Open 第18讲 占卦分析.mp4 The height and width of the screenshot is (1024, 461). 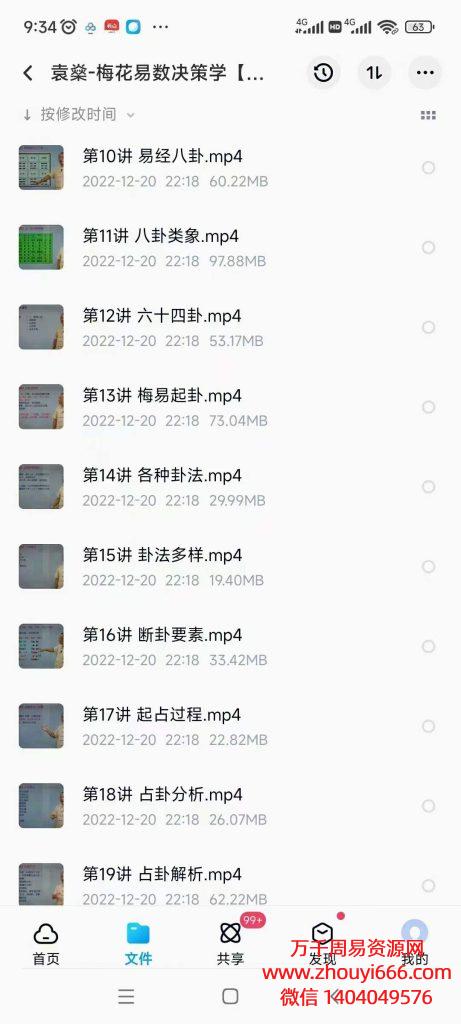click(x=230, y=805)
